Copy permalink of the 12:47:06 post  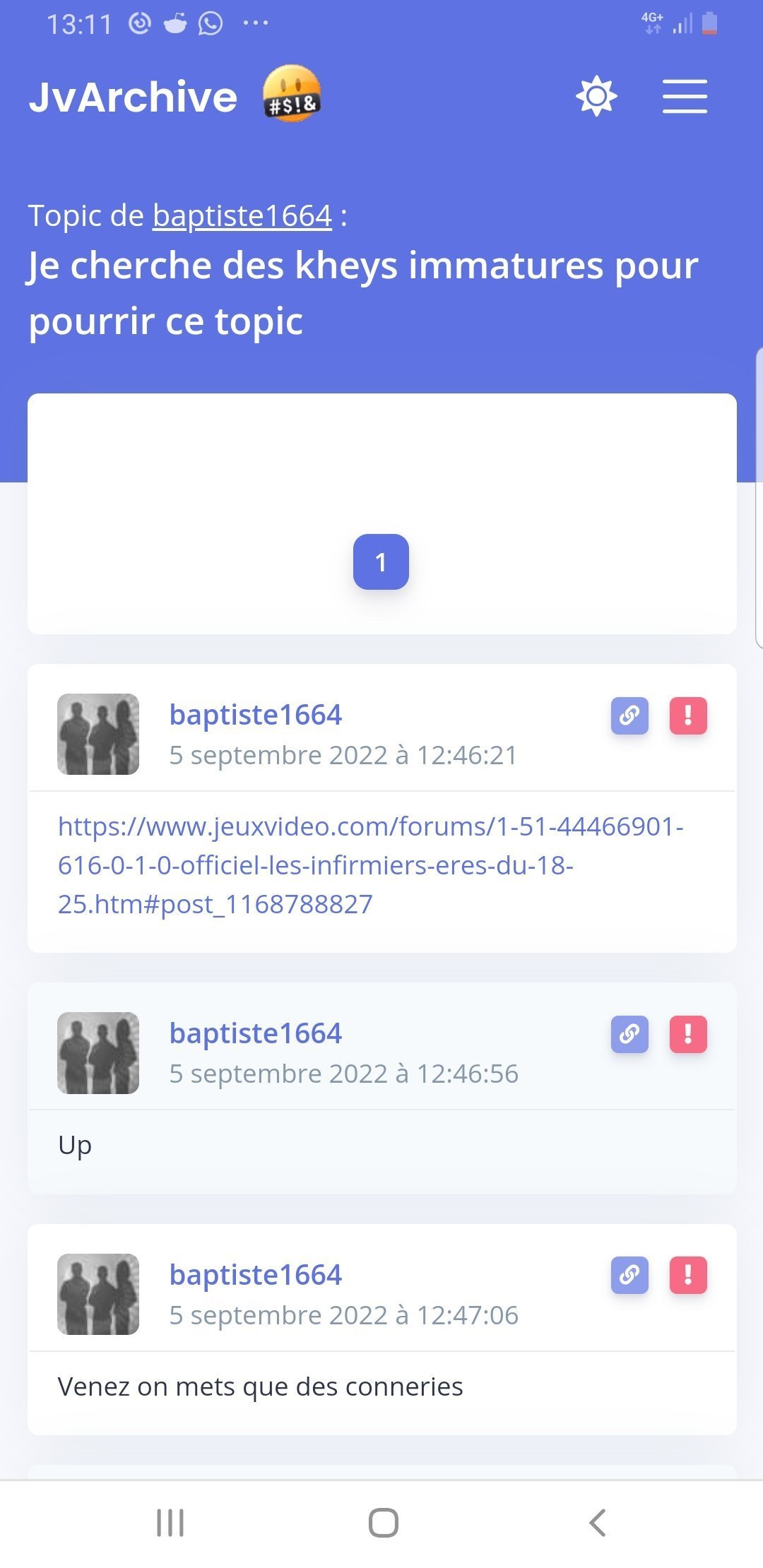tap(629, 1275)
